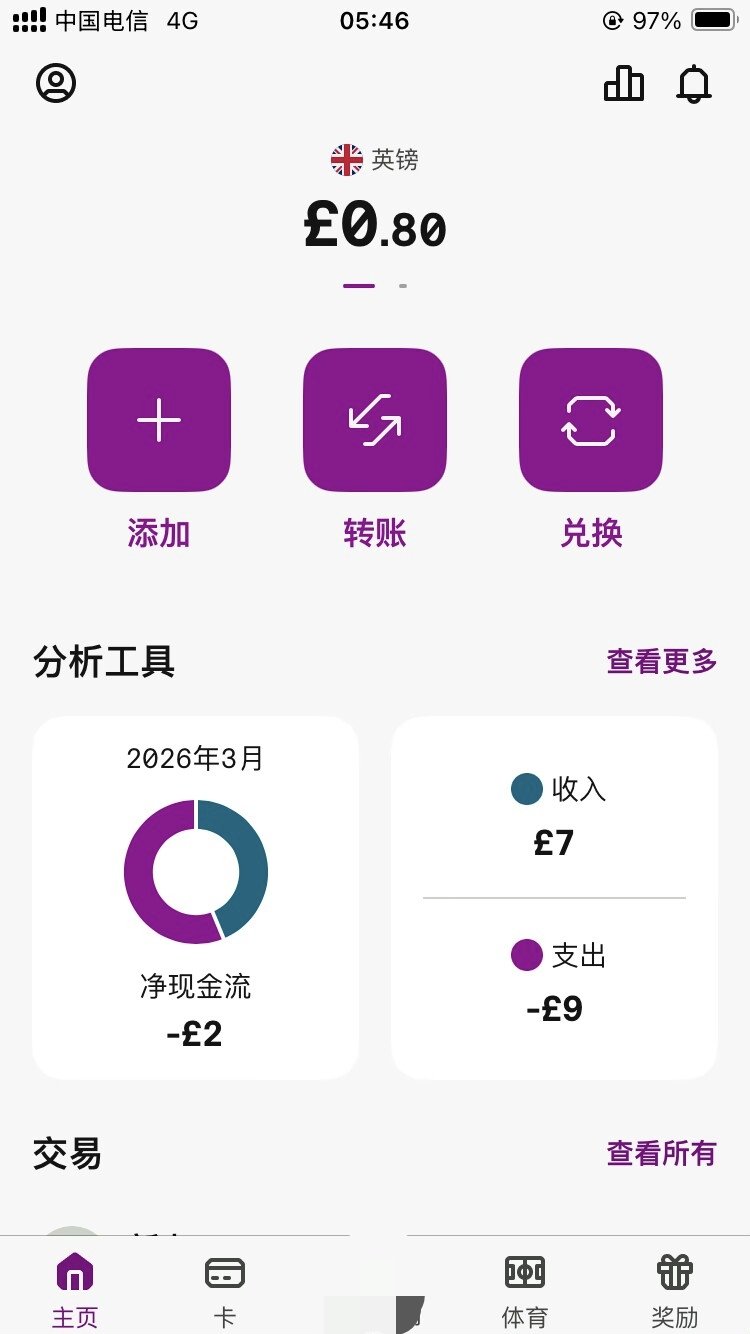View all transactions via 查看所有
The height and width of the screenshot is (1334, 750).
[662, 1153]
